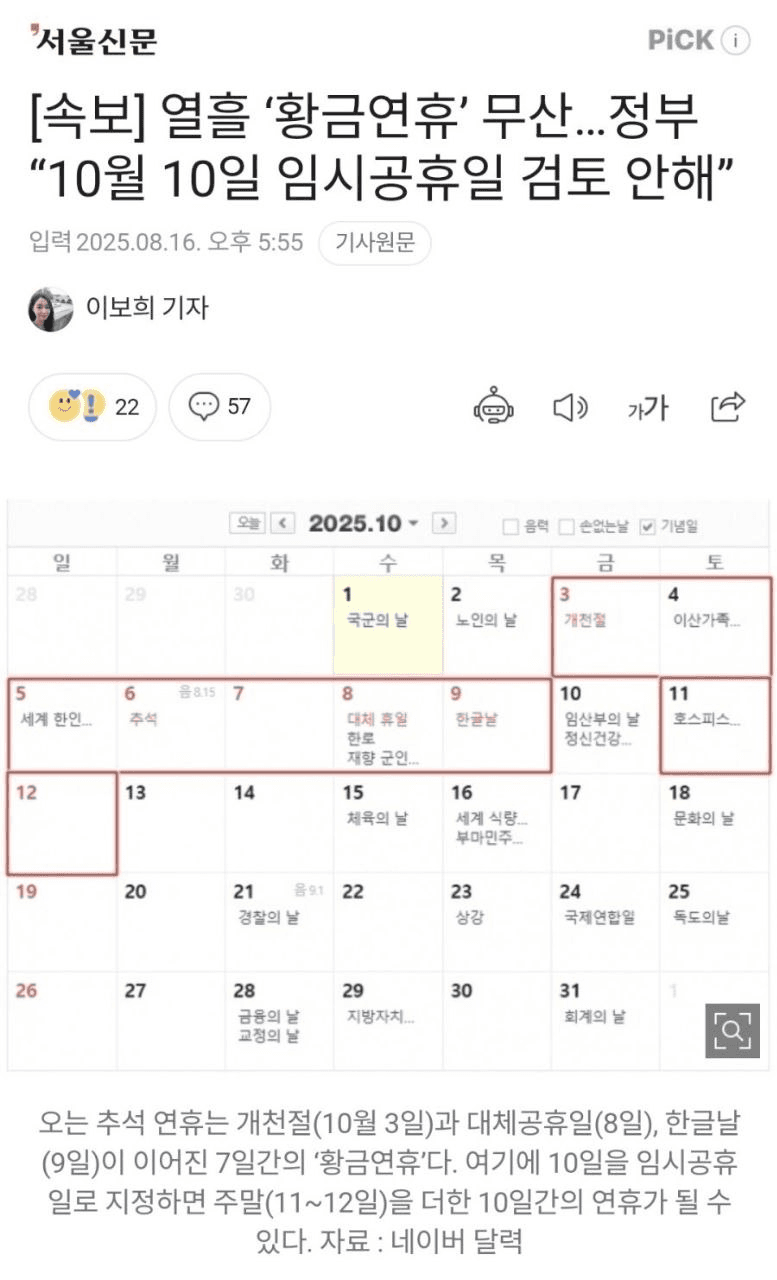Open the emoji reactions button showing 22
The height and width of the screenshot is (1280, 777).
(x=92, y=406)
